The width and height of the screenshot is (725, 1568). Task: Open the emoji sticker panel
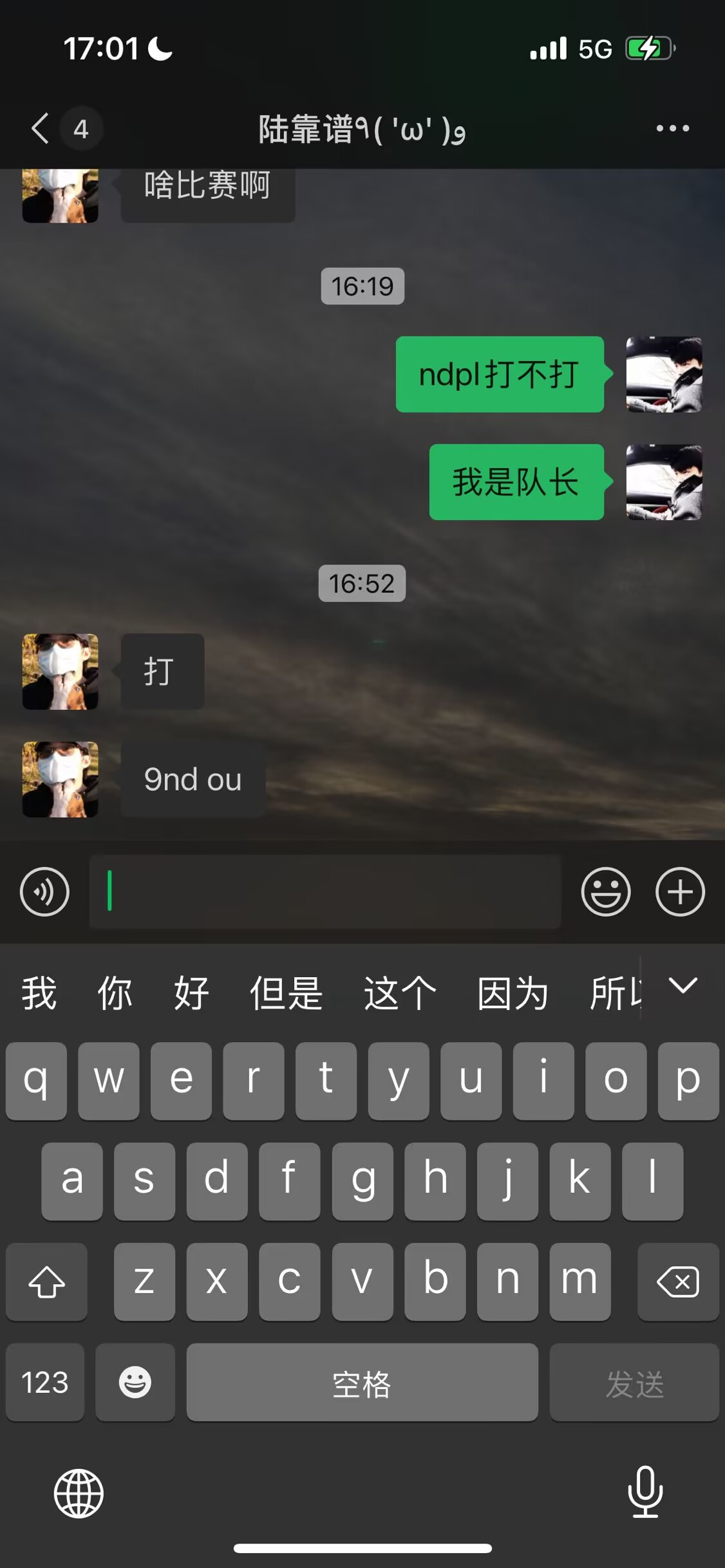coord(605,891)
